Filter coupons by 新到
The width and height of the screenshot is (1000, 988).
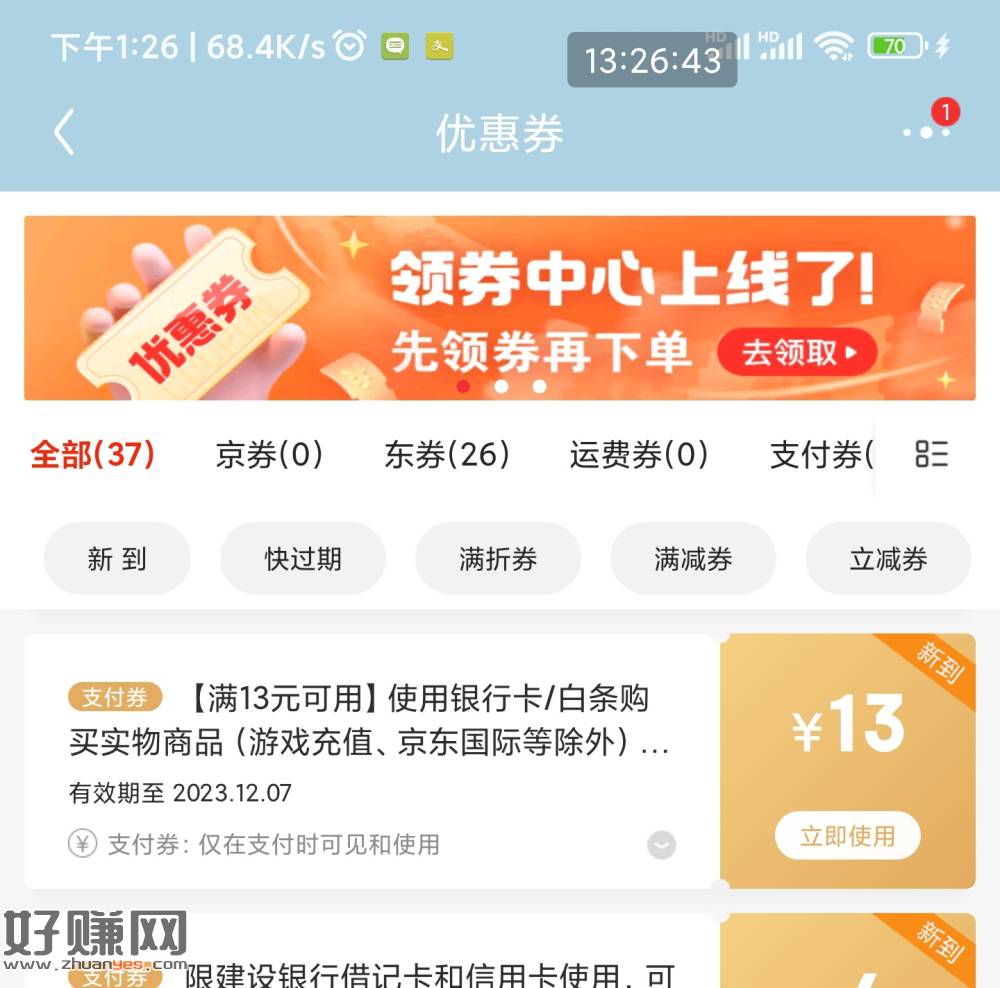click(117, 559)
